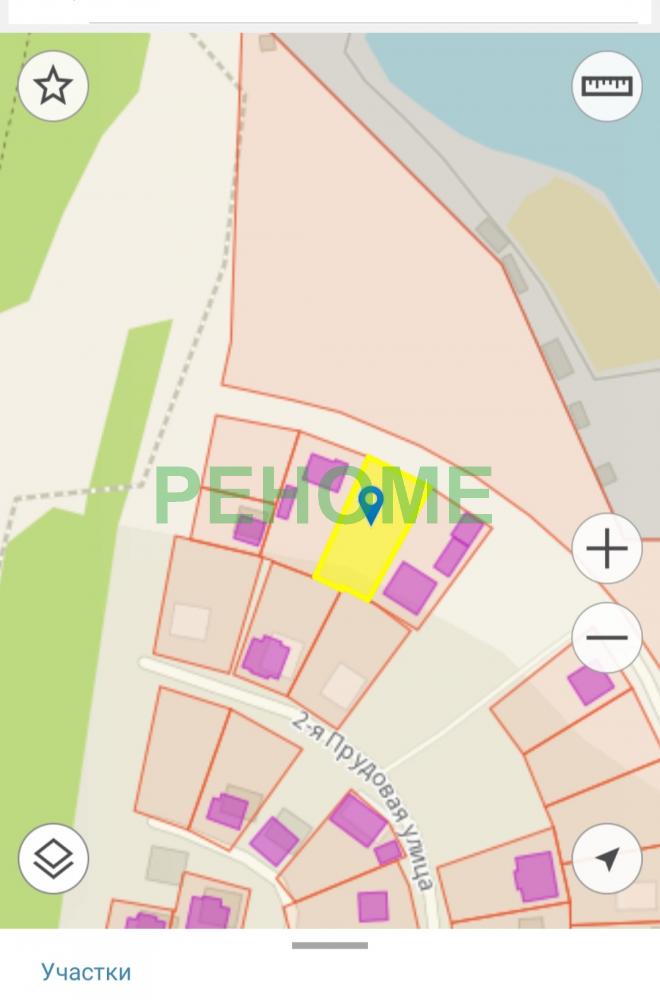Tap the blue pin on the yellow plot
The image size is (660, 1000).
point(371,505)
